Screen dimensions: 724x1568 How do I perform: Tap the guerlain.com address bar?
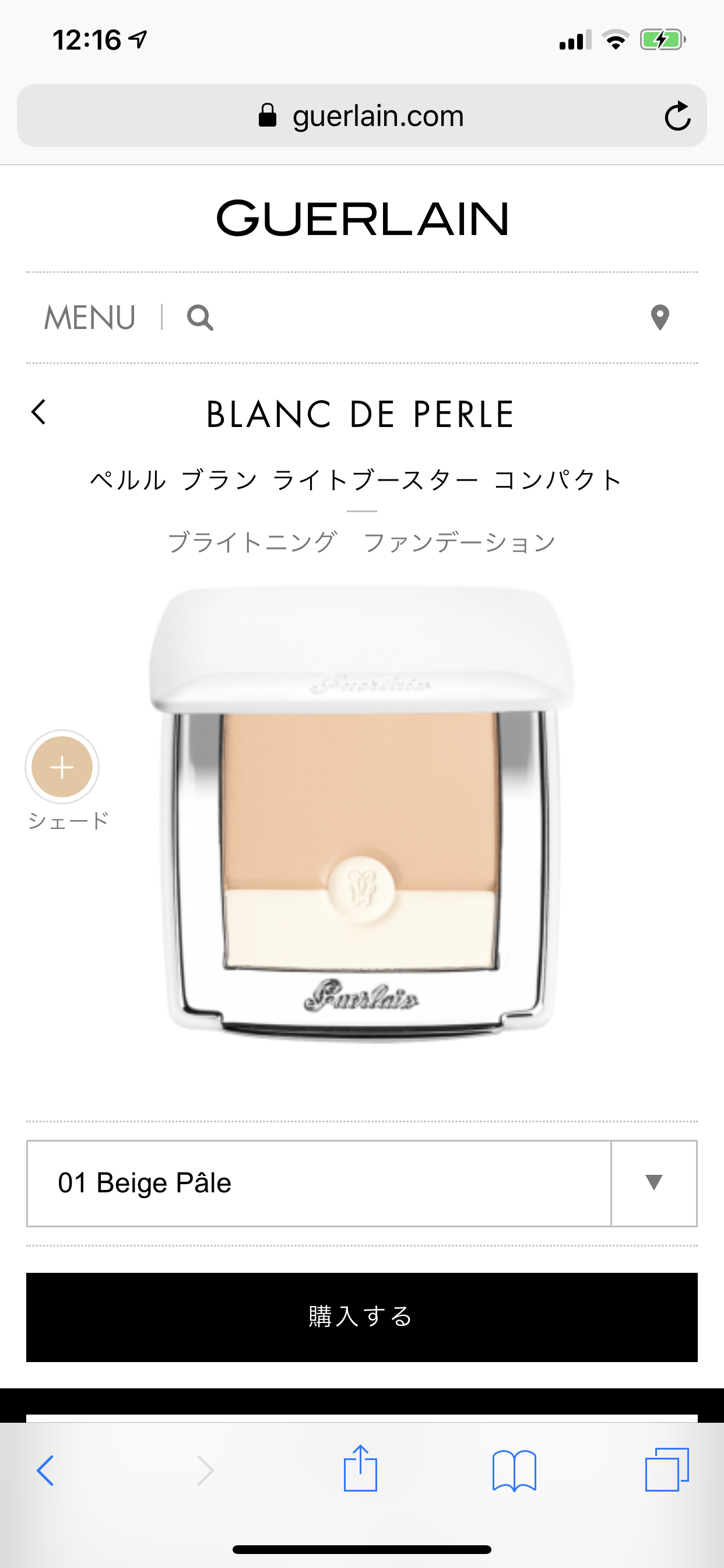coord(361,116)
